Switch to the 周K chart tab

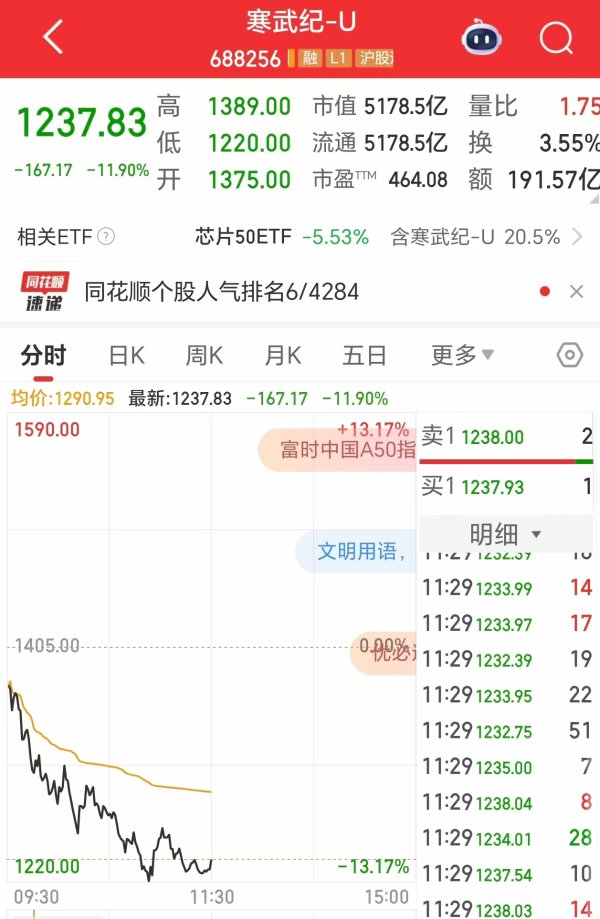pyautogui.click(x=204, y=355)
